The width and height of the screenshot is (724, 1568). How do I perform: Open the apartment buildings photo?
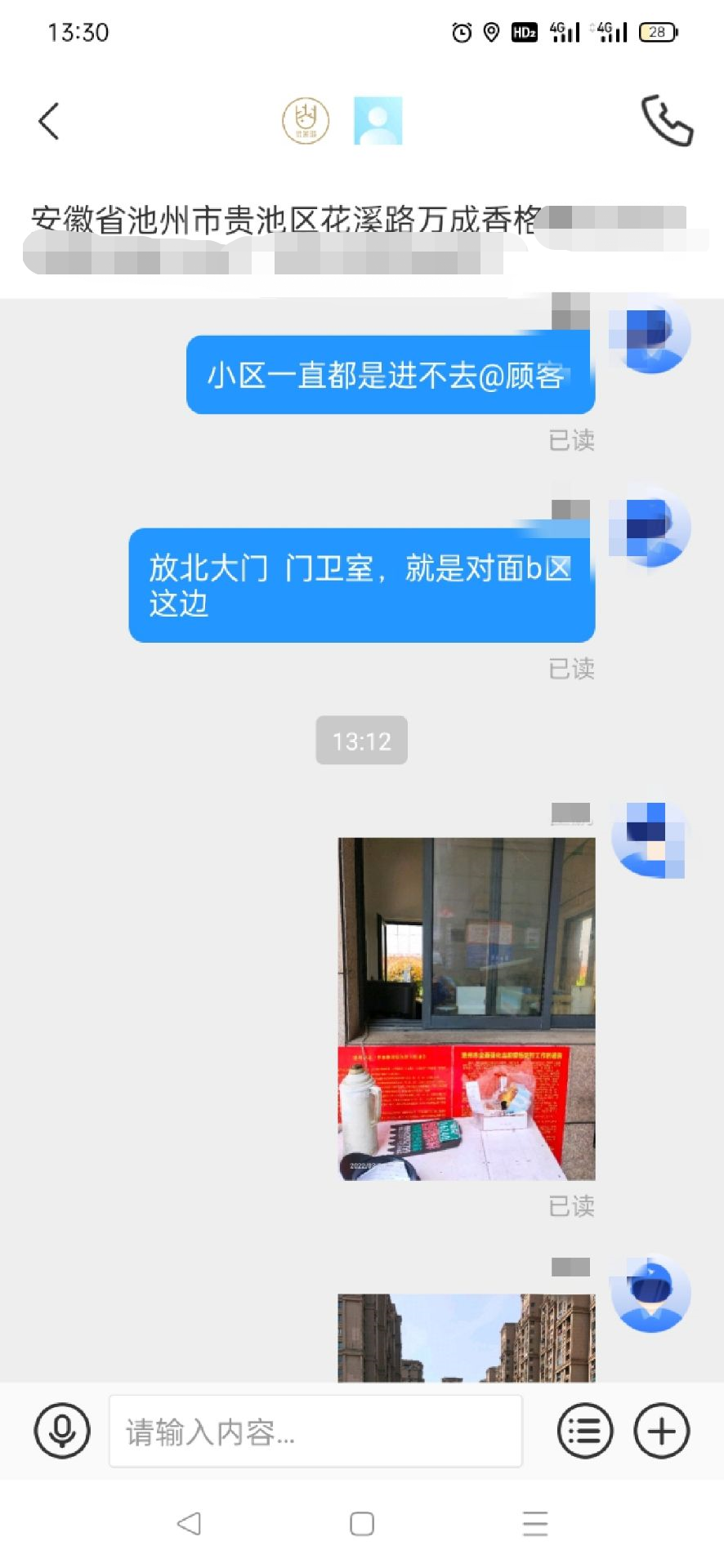(x=467, y=1338)
